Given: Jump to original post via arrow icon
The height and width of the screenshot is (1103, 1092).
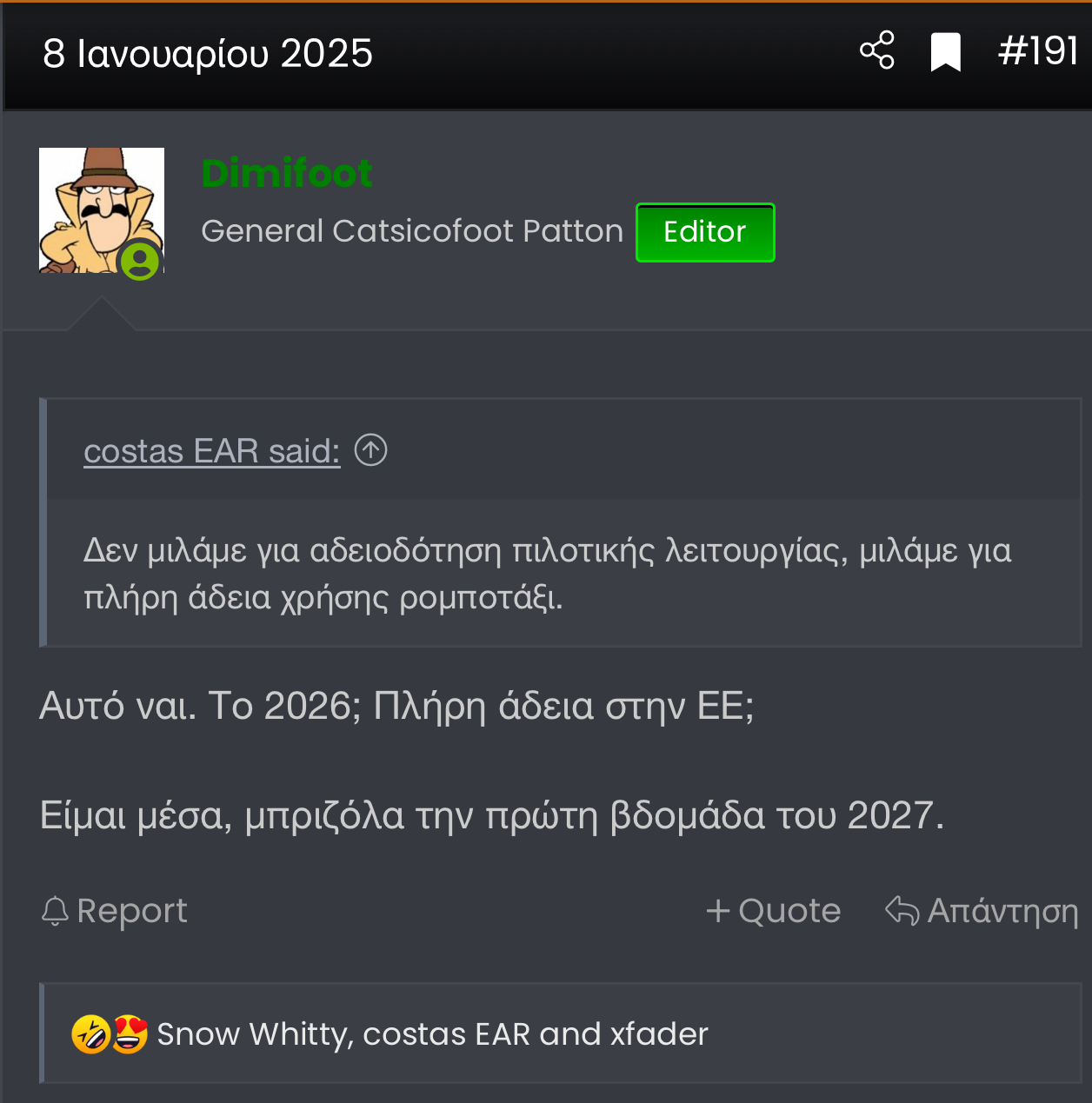Looking at the screenshot, I should click(x=370, y=450).
